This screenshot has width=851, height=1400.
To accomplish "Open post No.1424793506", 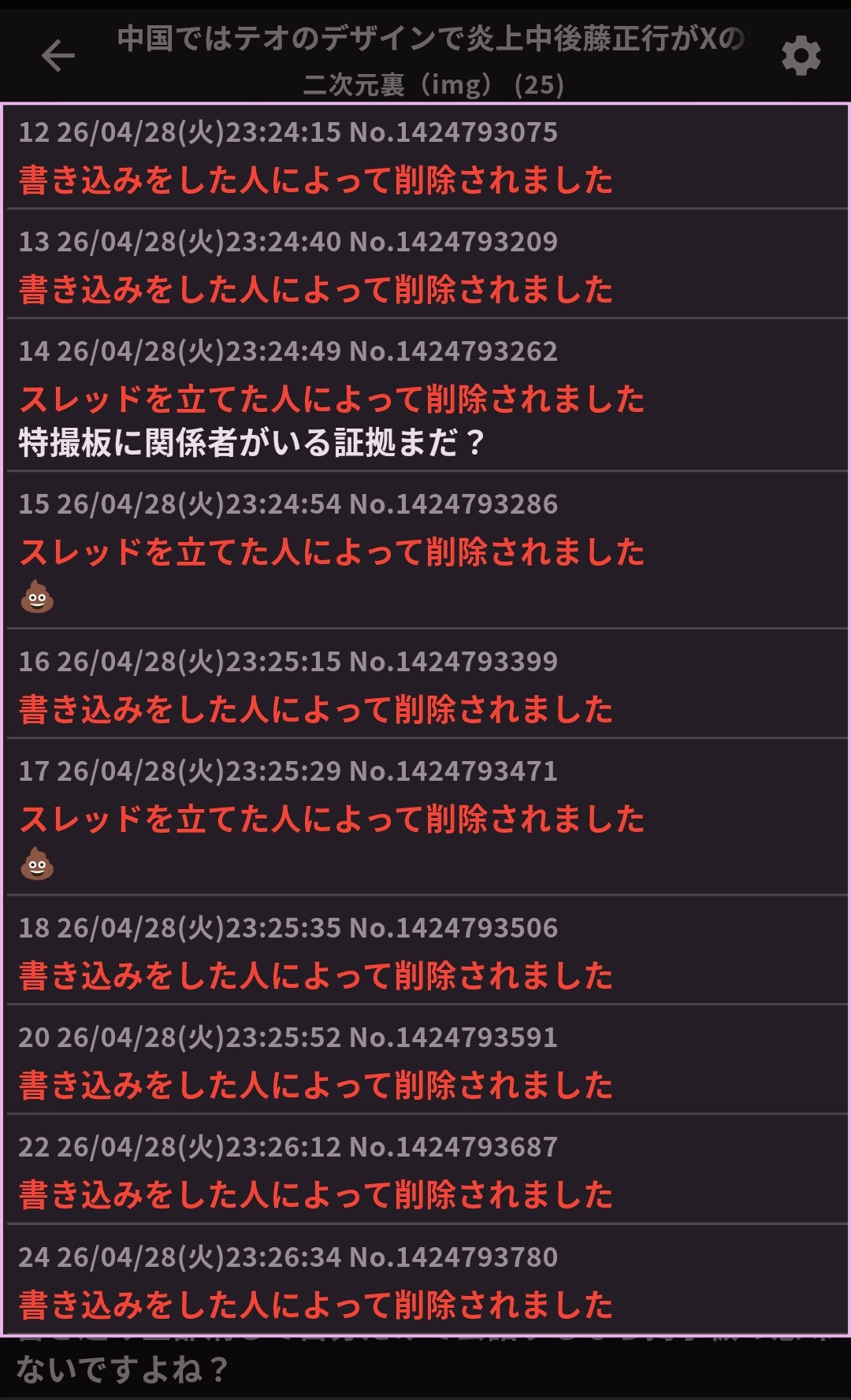I will pyautogui.click(x=426, y=950).
